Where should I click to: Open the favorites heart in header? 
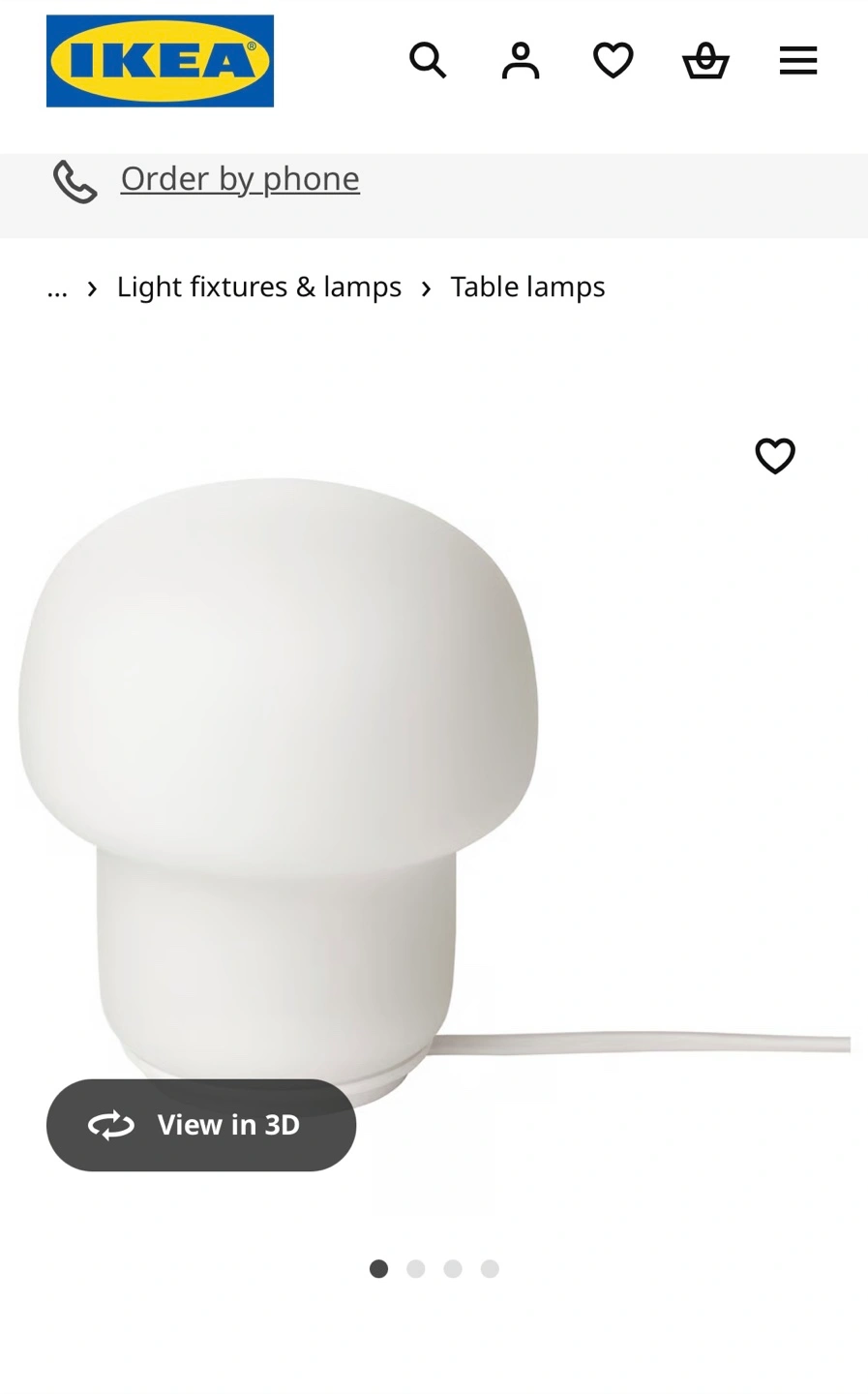(x=613, y=61)
